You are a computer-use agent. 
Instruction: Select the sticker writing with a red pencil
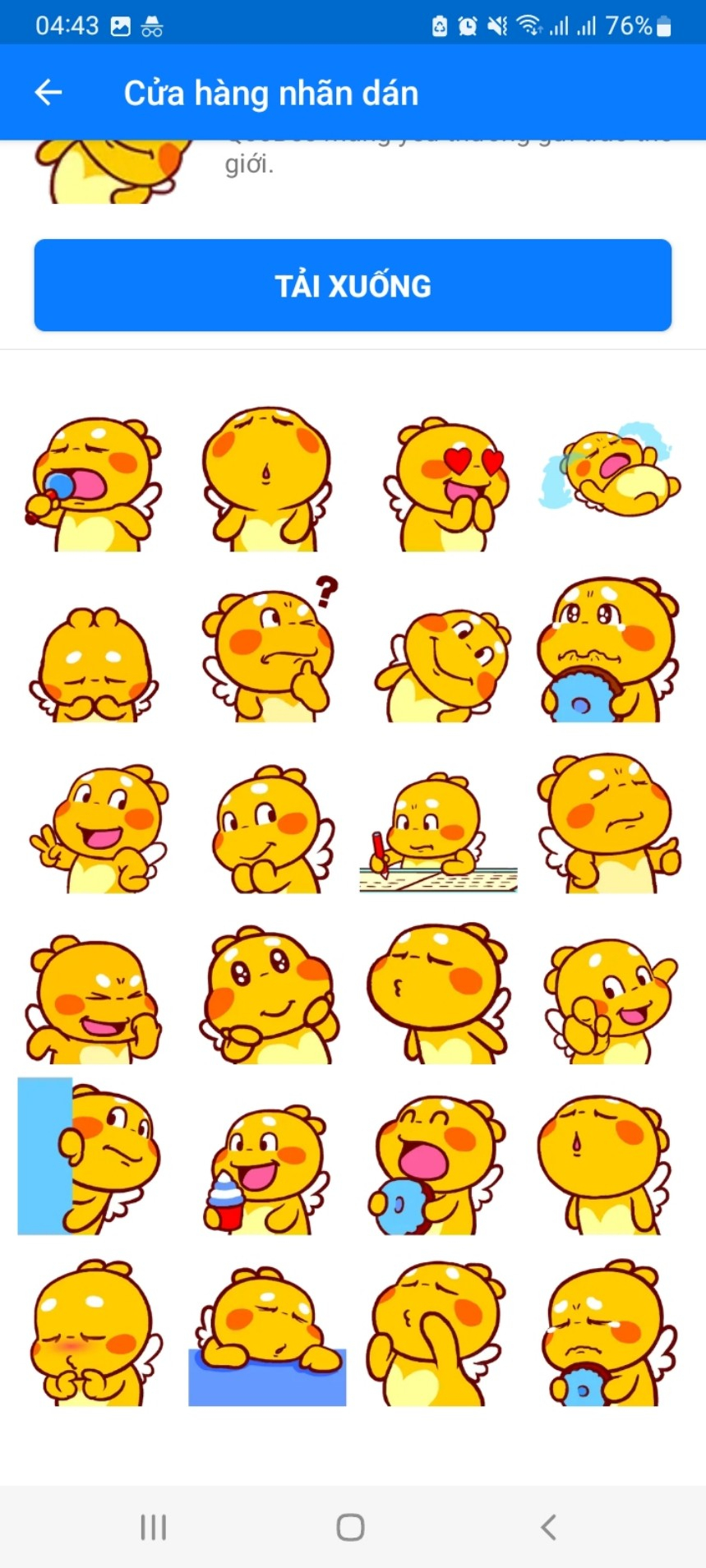coord(438,832)
